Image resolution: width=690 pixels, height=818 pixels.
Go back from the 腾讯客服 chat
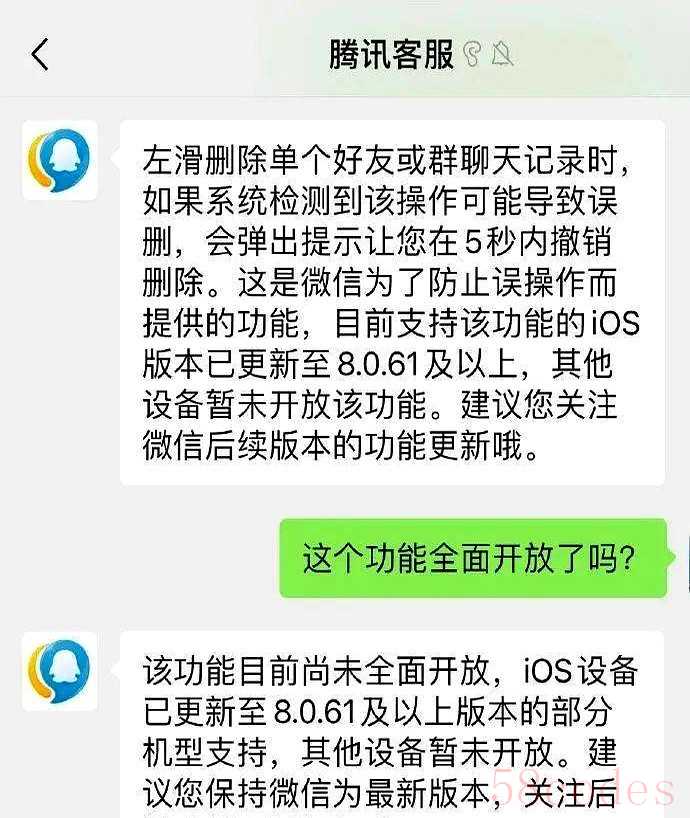point(40,54)
